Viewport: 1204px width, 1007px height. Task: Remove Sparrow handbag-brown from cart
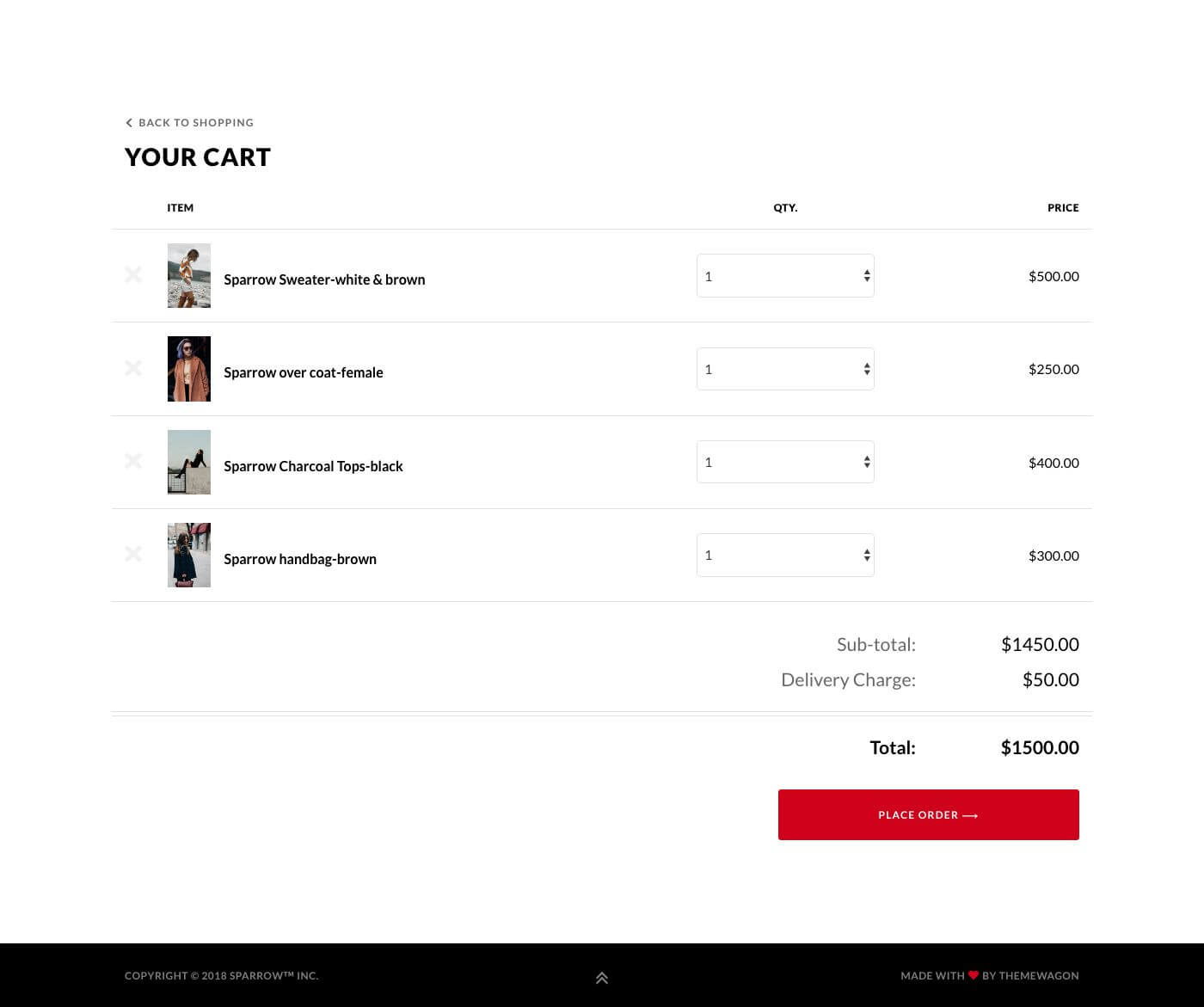click(133, 554)
